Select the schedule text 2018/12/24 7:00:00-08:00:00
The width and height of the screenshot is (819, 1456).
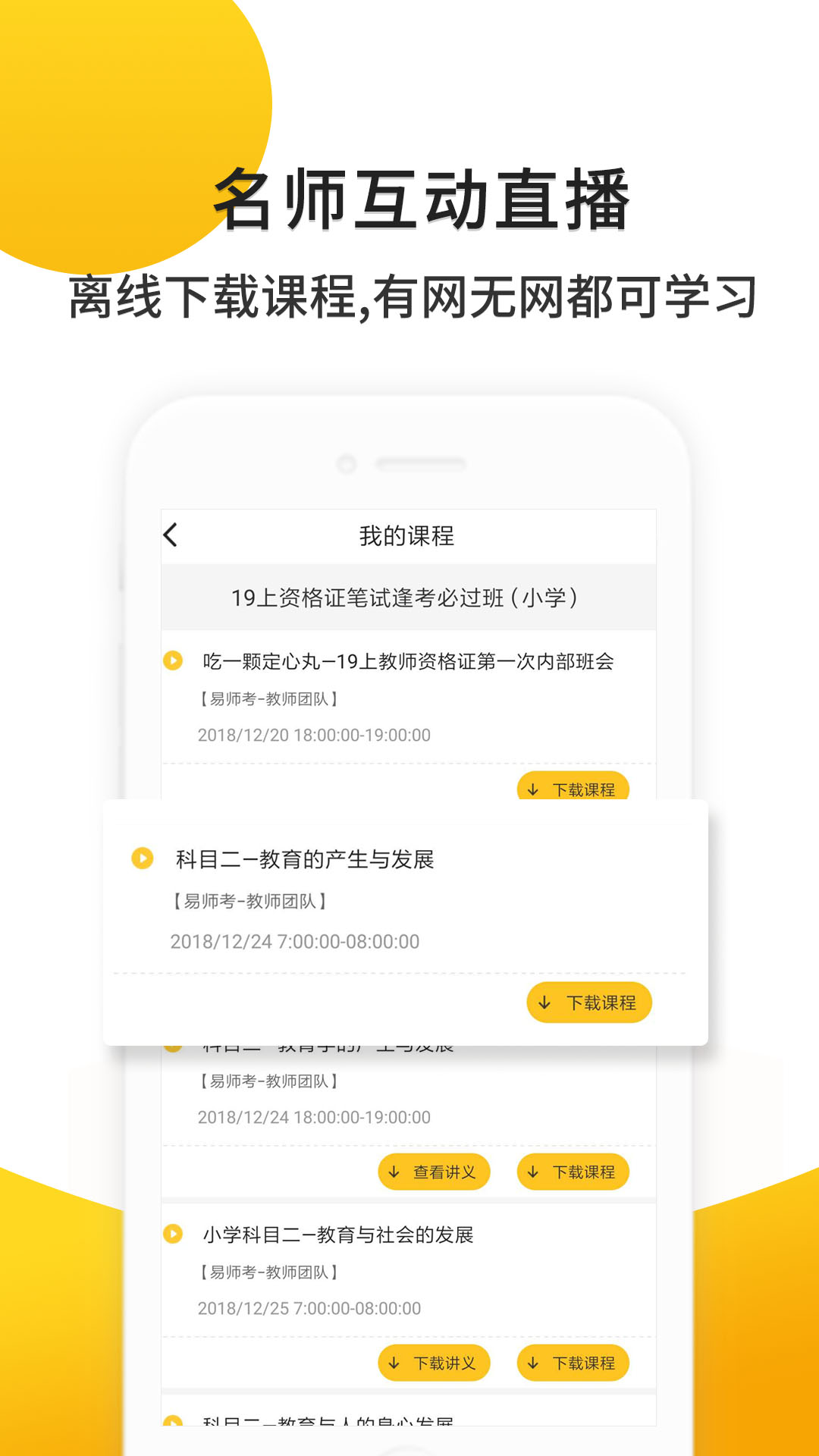click(293, 940)
